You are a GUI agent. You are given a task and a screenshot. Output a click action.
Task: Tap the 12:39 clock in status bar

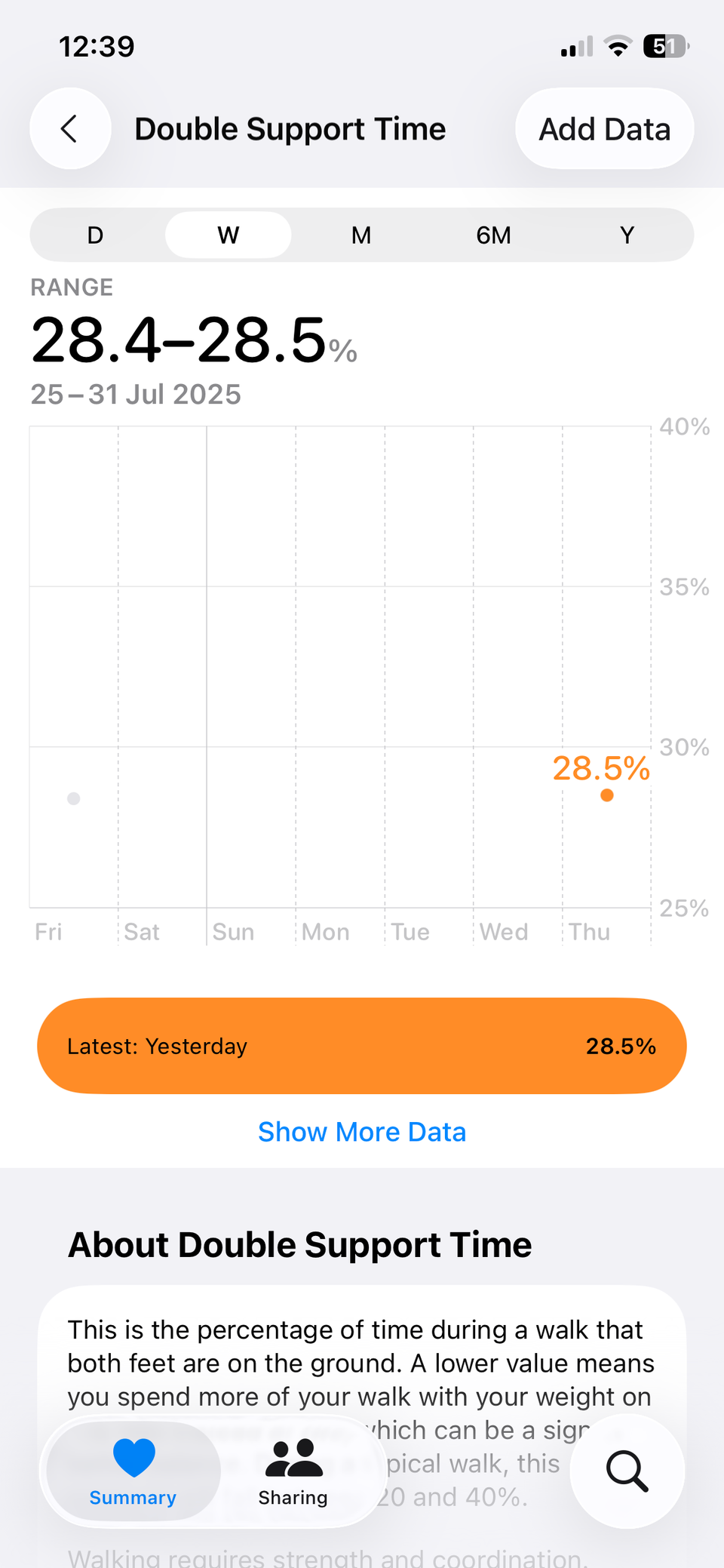[x=97, y=45]
